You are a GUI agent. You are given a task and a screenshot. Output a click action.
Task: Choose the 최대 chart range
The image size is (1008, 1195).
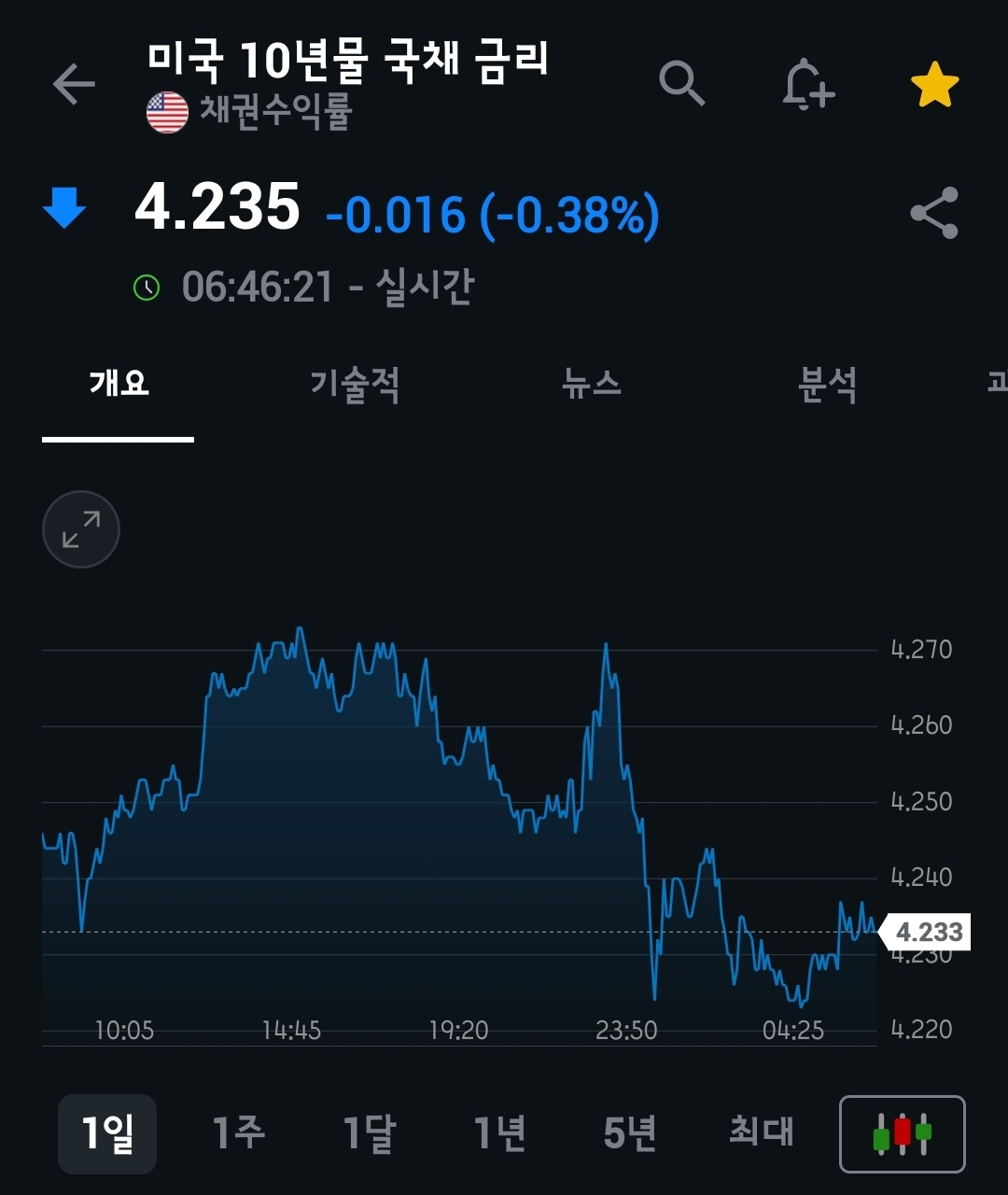coord(761,1133)
